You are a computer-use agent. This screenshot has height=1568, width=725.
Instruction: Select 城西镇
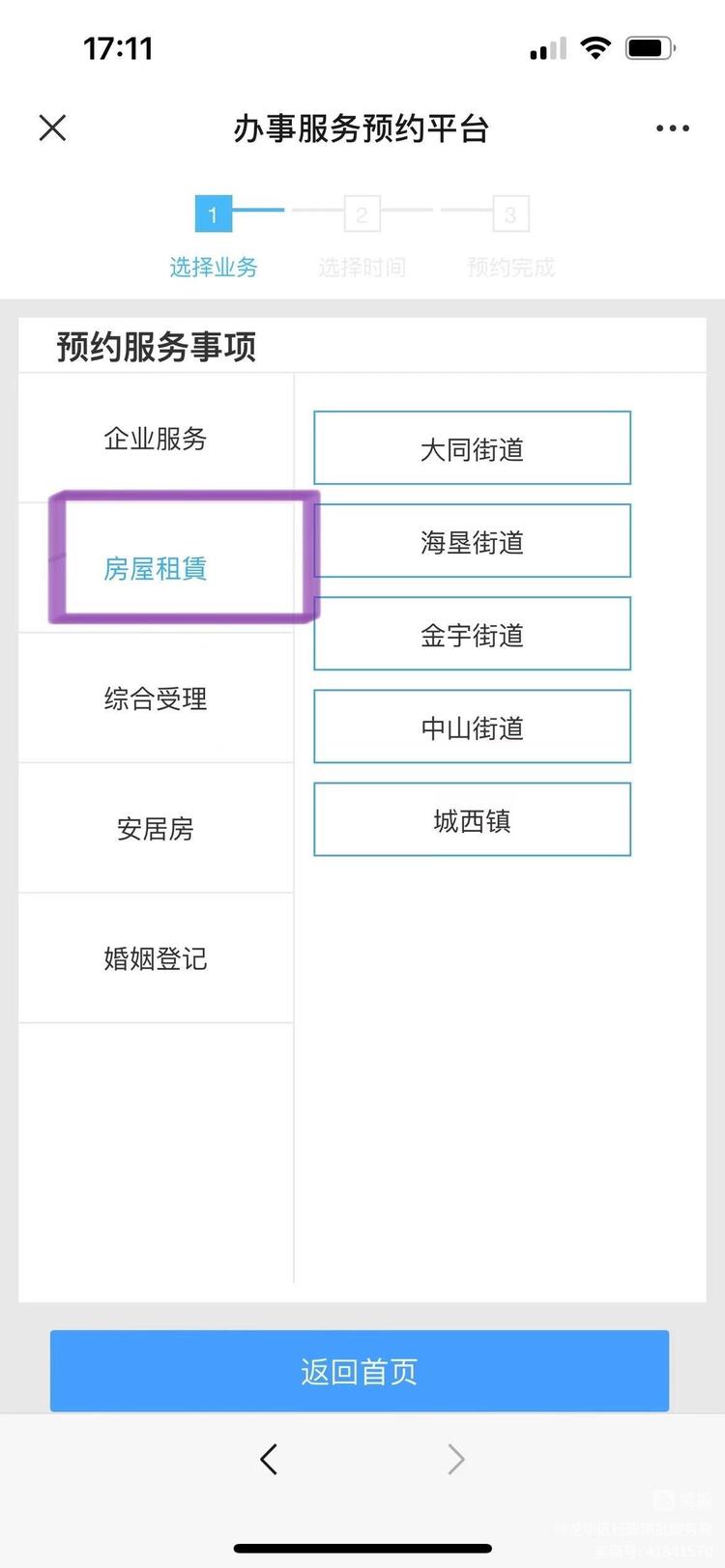[x=472, y=820]
